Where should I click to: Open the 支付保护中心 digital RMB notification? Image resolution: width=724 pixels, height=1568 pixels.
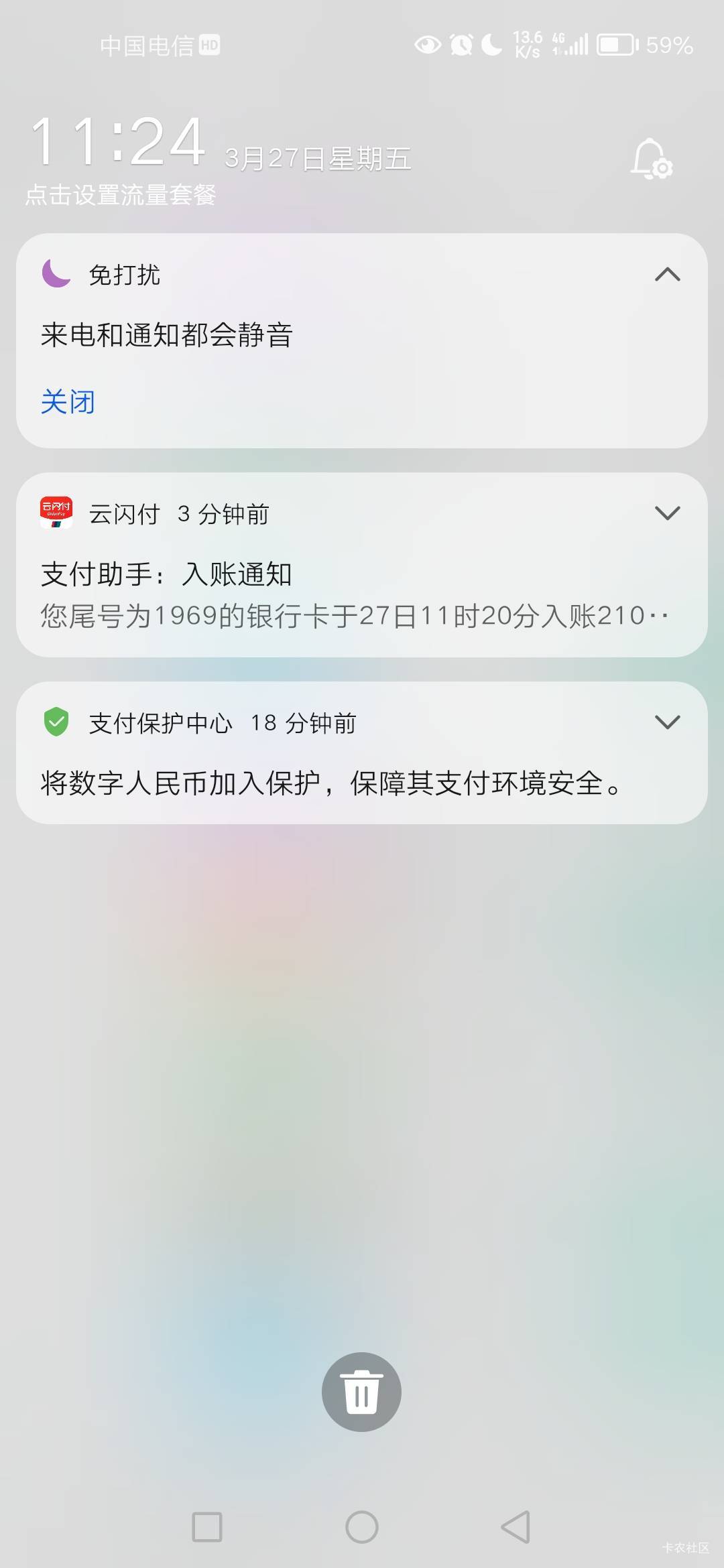pyautogui.click(x=362, y=753)
